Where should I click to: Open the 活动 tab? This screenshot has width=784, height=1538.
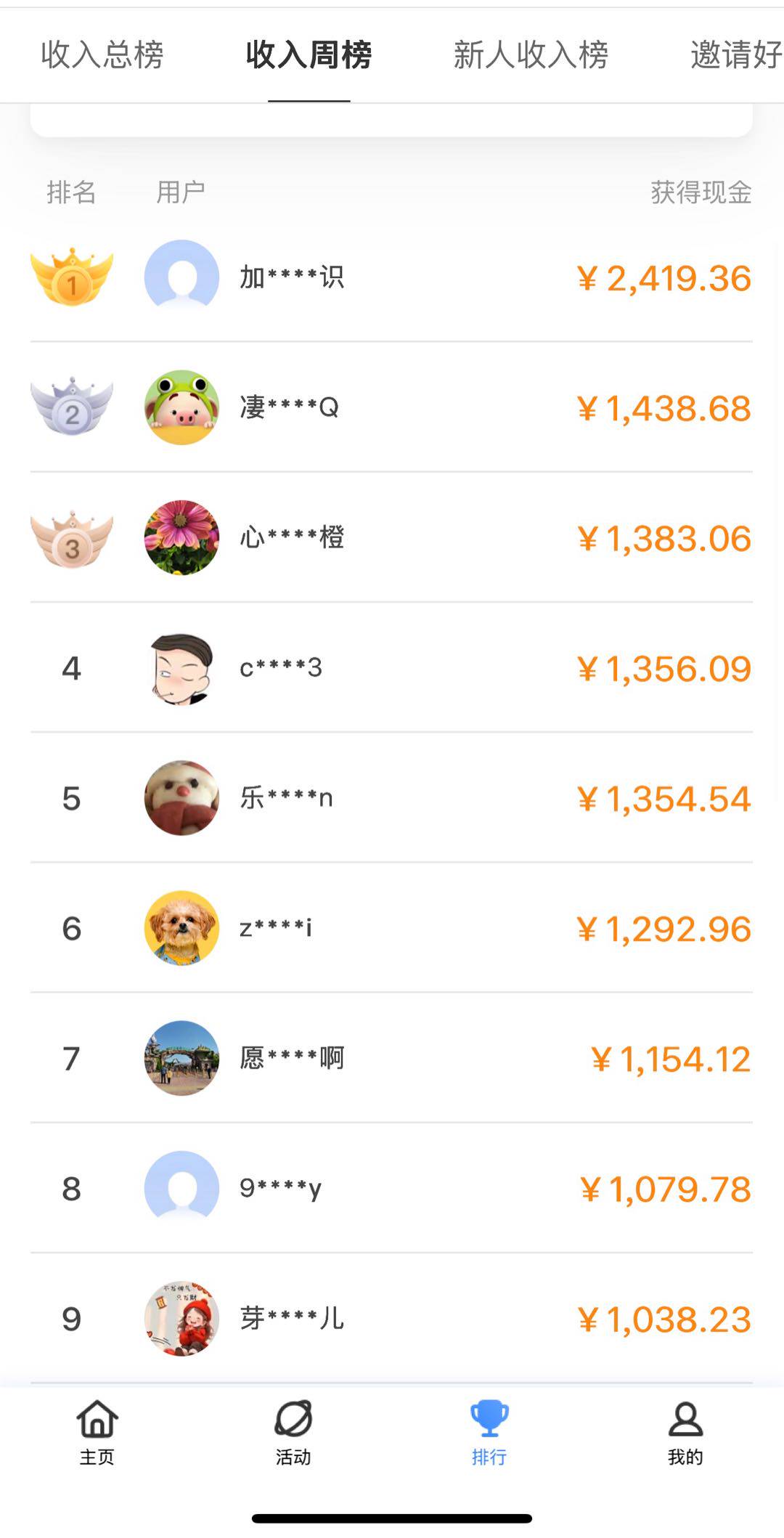[293, 1432]
